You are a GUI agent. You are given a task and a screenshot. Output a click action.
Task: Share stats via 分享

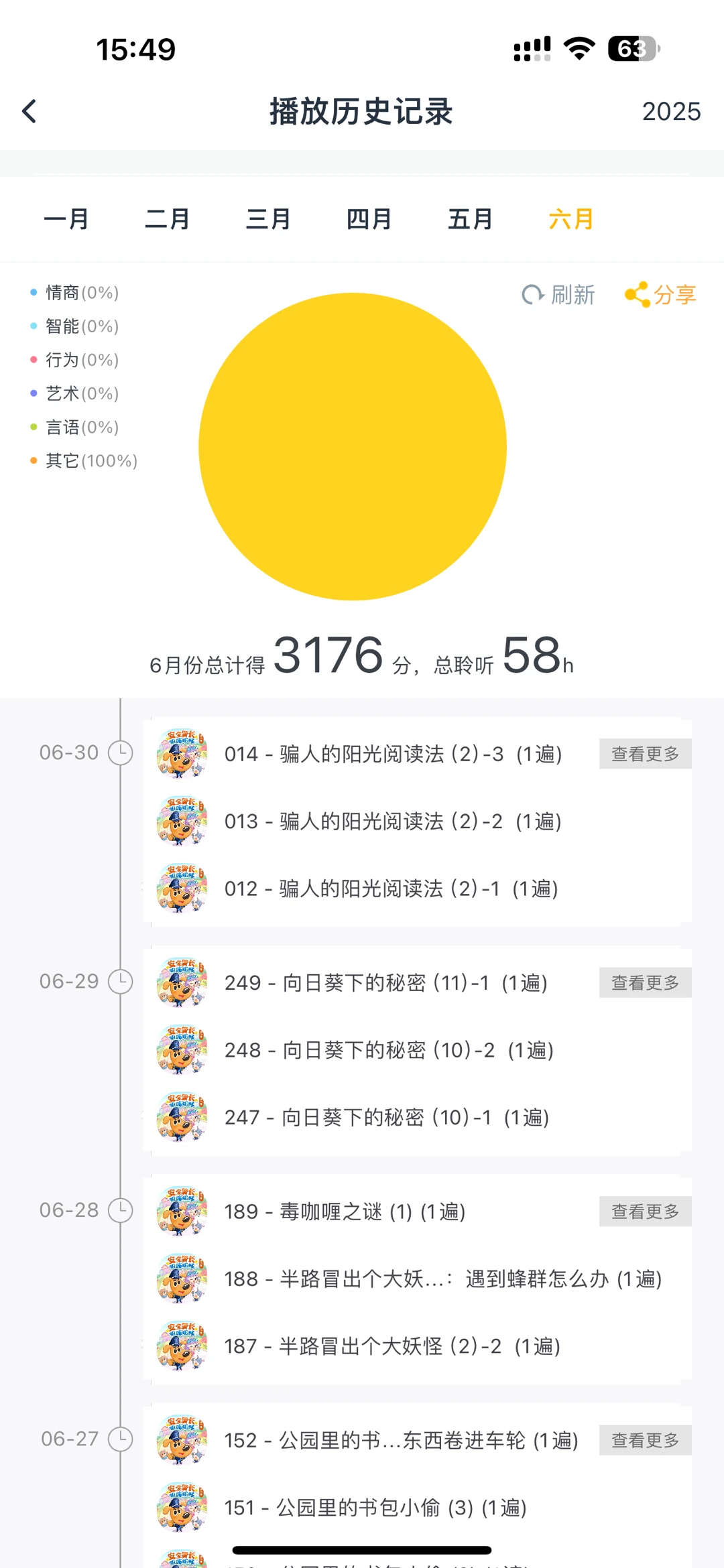[660, 294]
